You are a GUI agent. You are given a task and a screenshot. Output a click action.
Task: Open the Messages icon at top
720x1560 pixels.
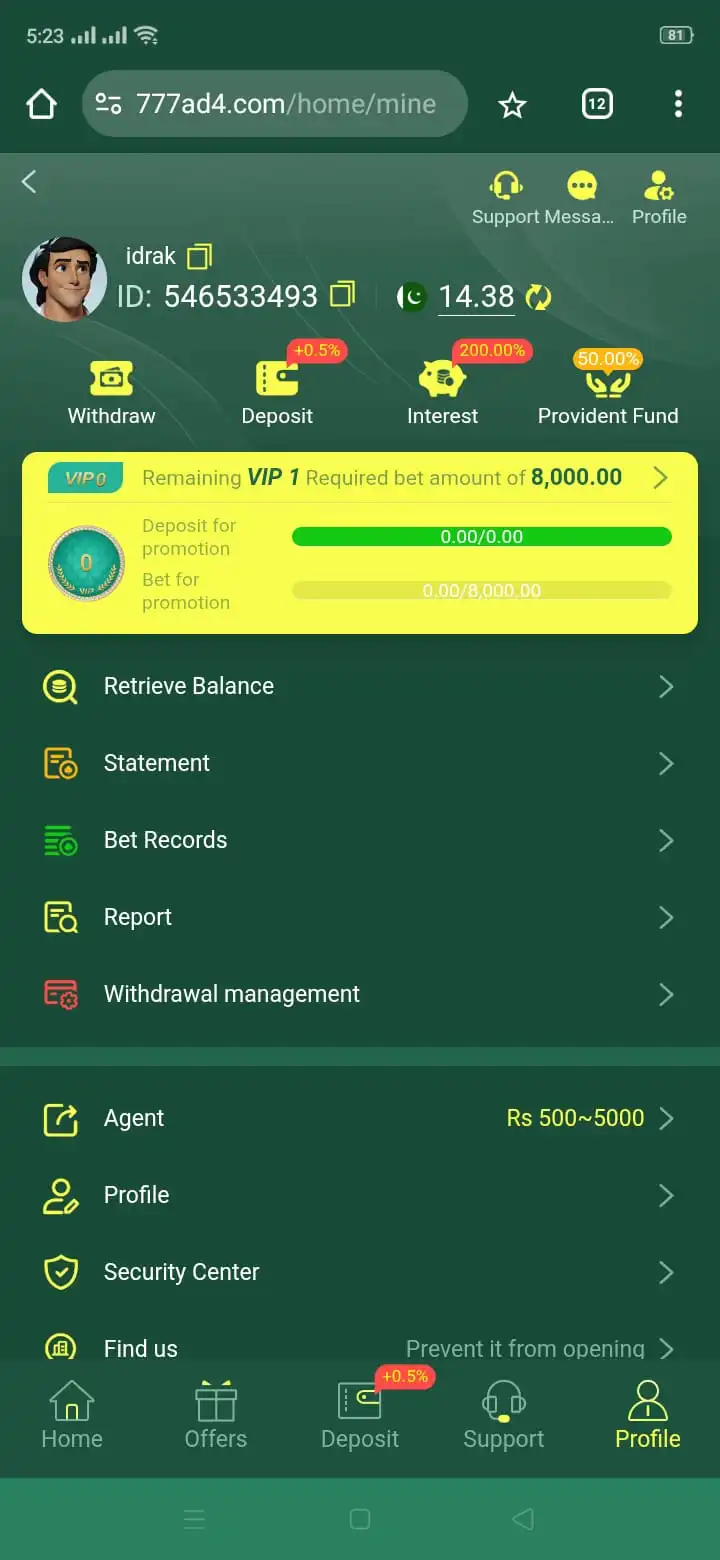click(581, 197)
